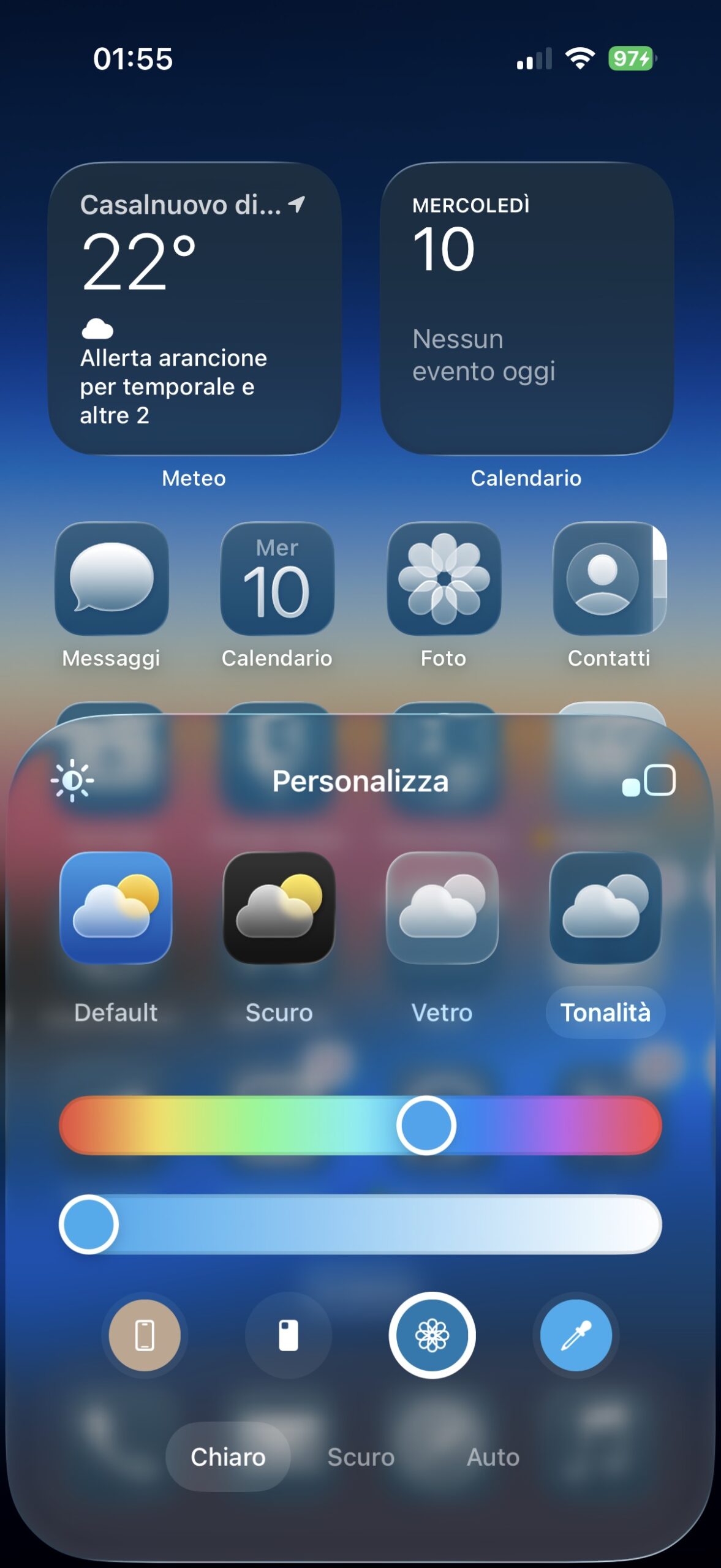Tap the rainbow hue slider
Screen dimensions: 721x1568
pyautogui.click(x=360, y=1125)
